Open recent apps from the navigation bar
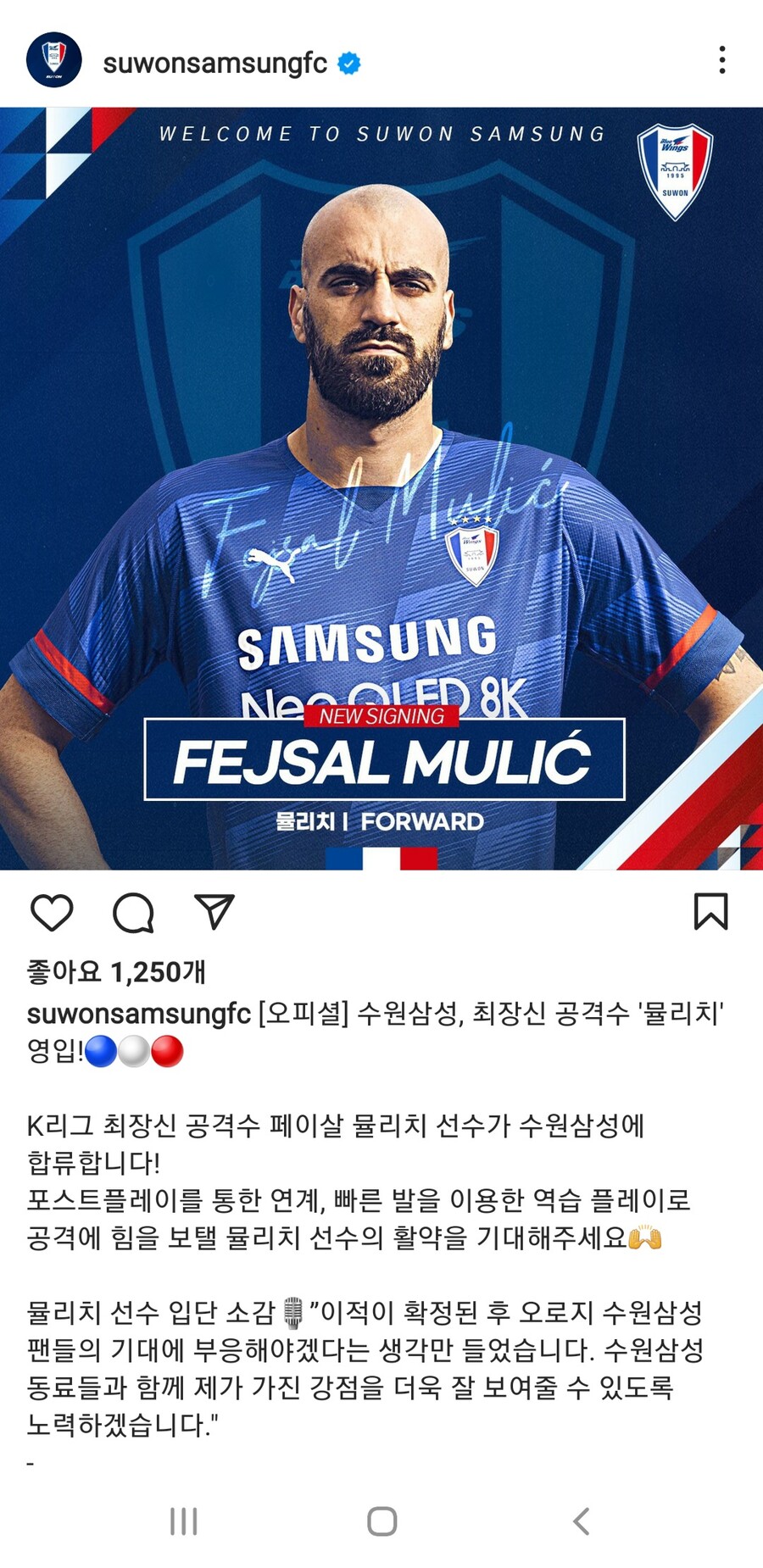 pyautogui.click(x=183, y=1521)
